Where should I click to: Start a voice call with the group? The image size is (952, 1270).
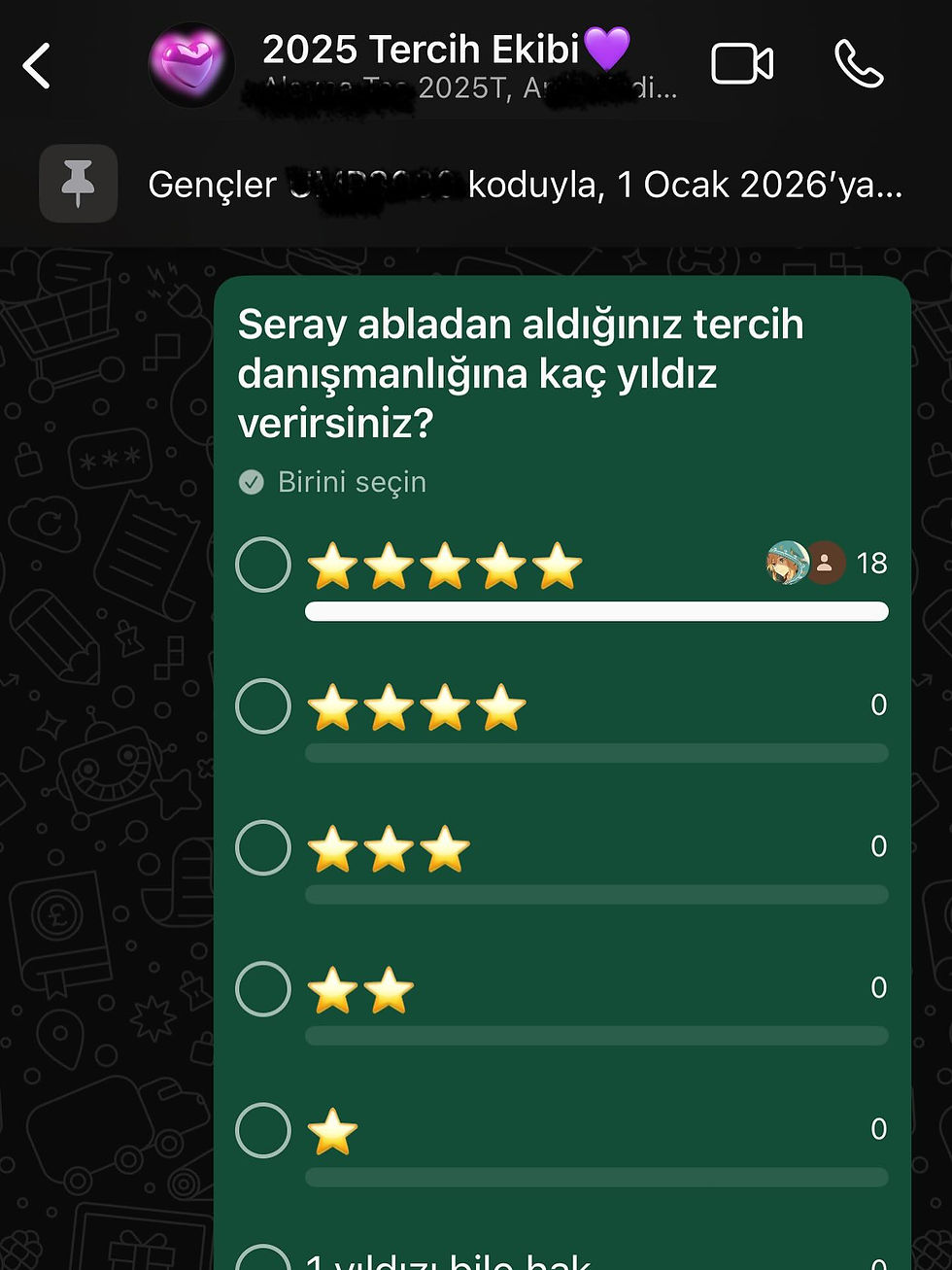[x=858, y=63]
